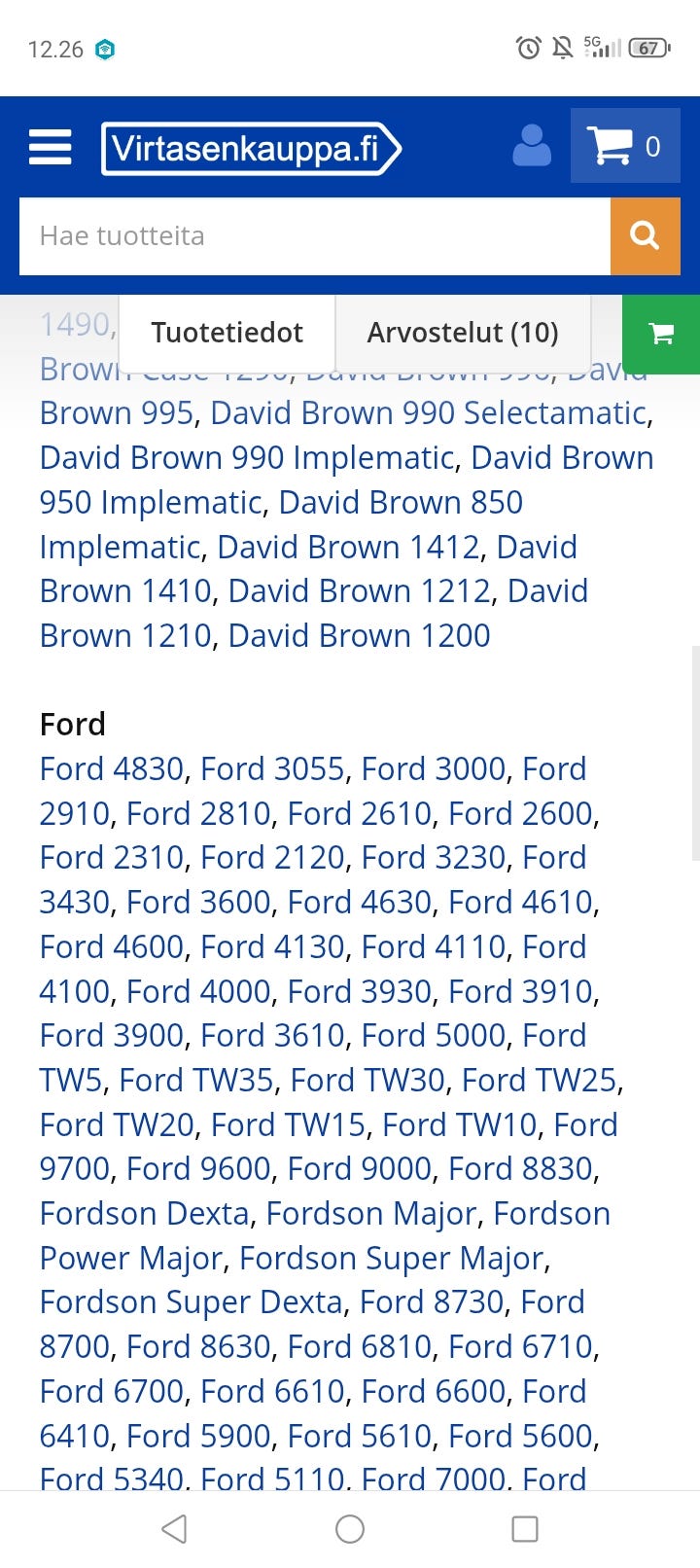Open the David Brown 1412 link
The height and width of the screenshot is (1568, 700).
[x=348, y=548]
